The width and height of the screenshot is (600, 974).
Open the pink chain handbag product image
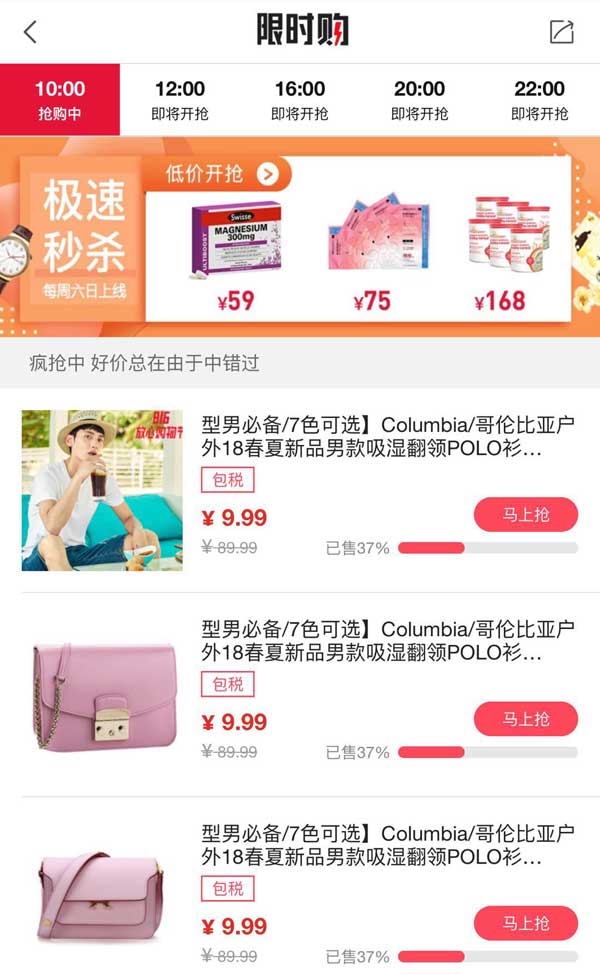click(x=102, y=694)
